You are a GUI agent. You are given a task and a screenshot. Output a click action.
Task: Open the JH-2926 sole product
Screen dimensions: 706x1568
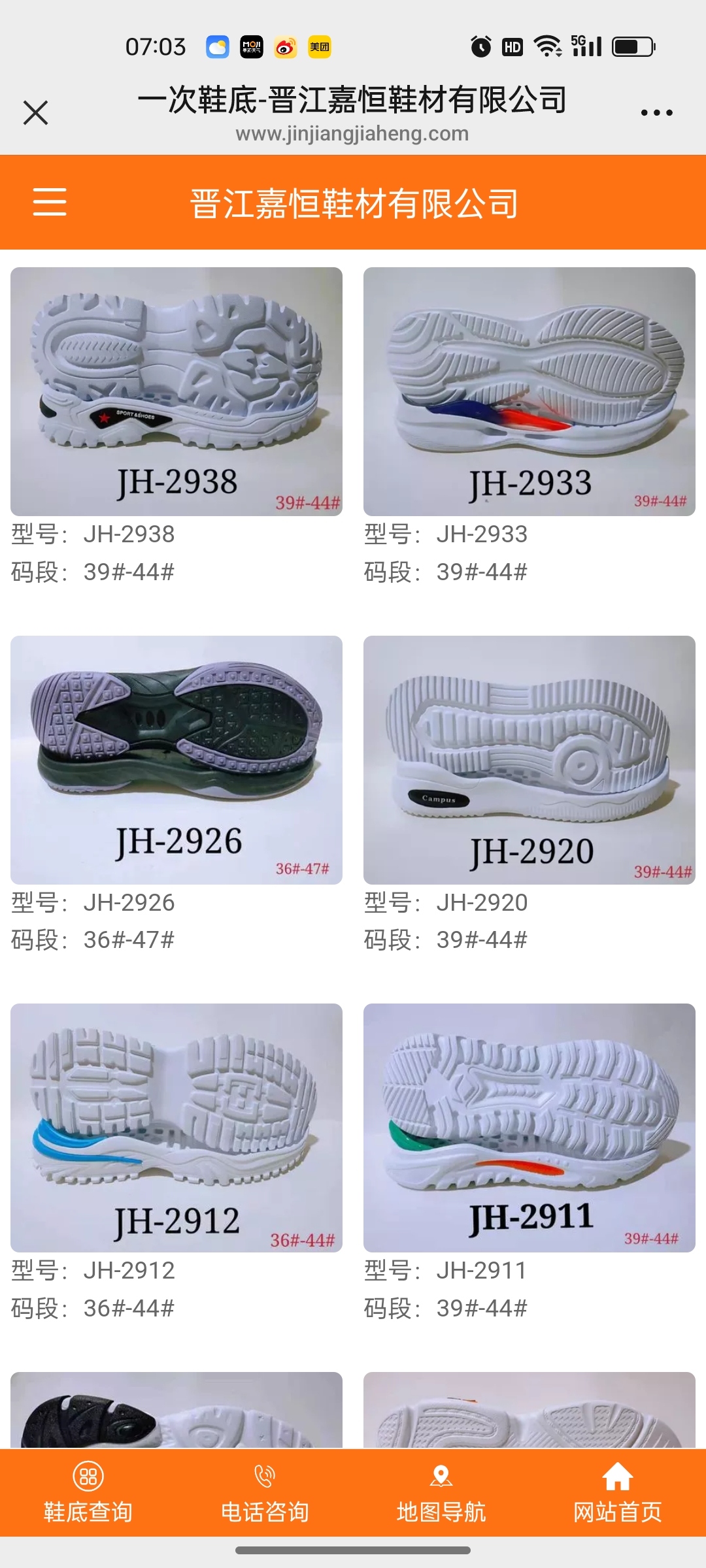coord(176,760)
